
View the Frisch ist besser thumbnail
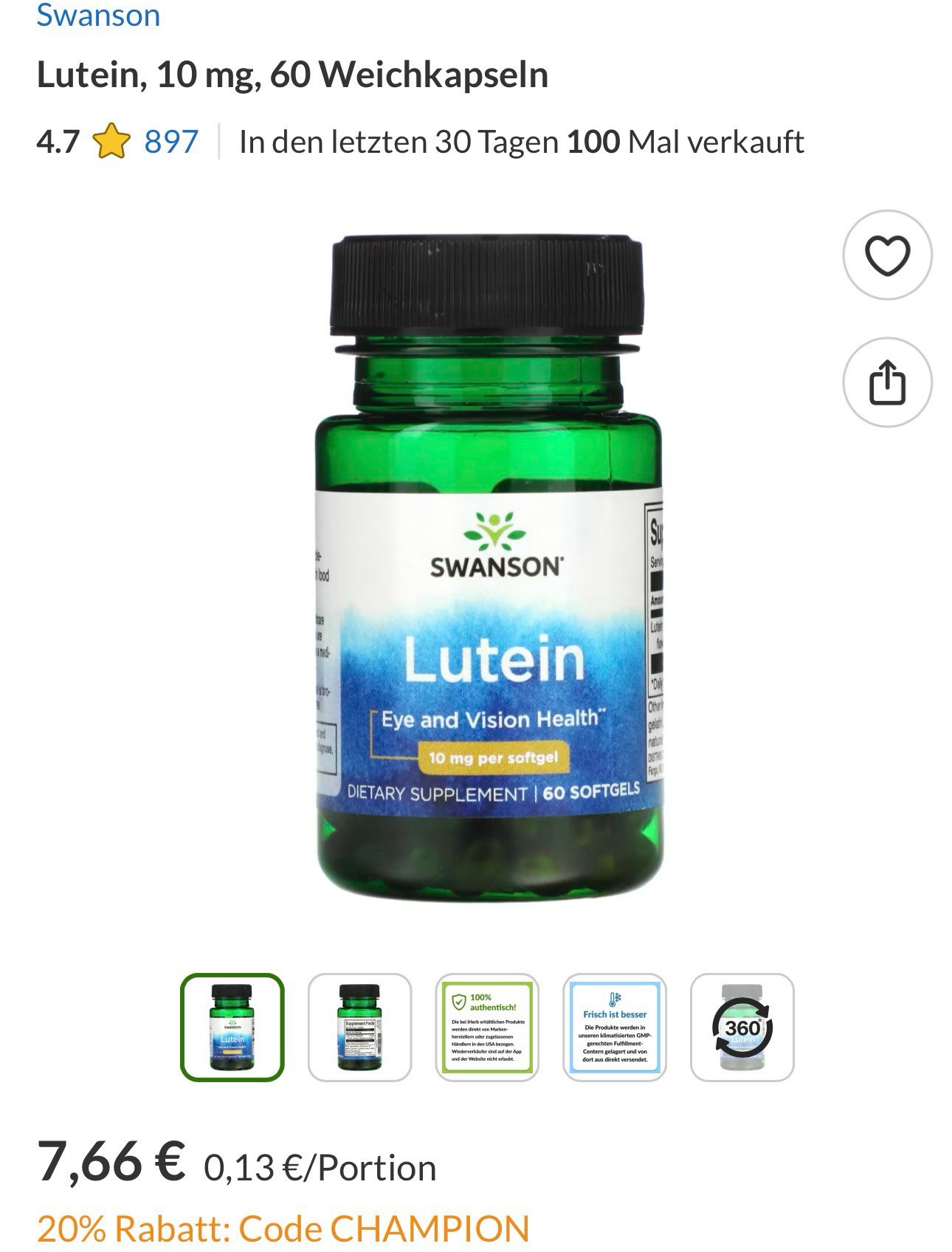[615, 1027]
